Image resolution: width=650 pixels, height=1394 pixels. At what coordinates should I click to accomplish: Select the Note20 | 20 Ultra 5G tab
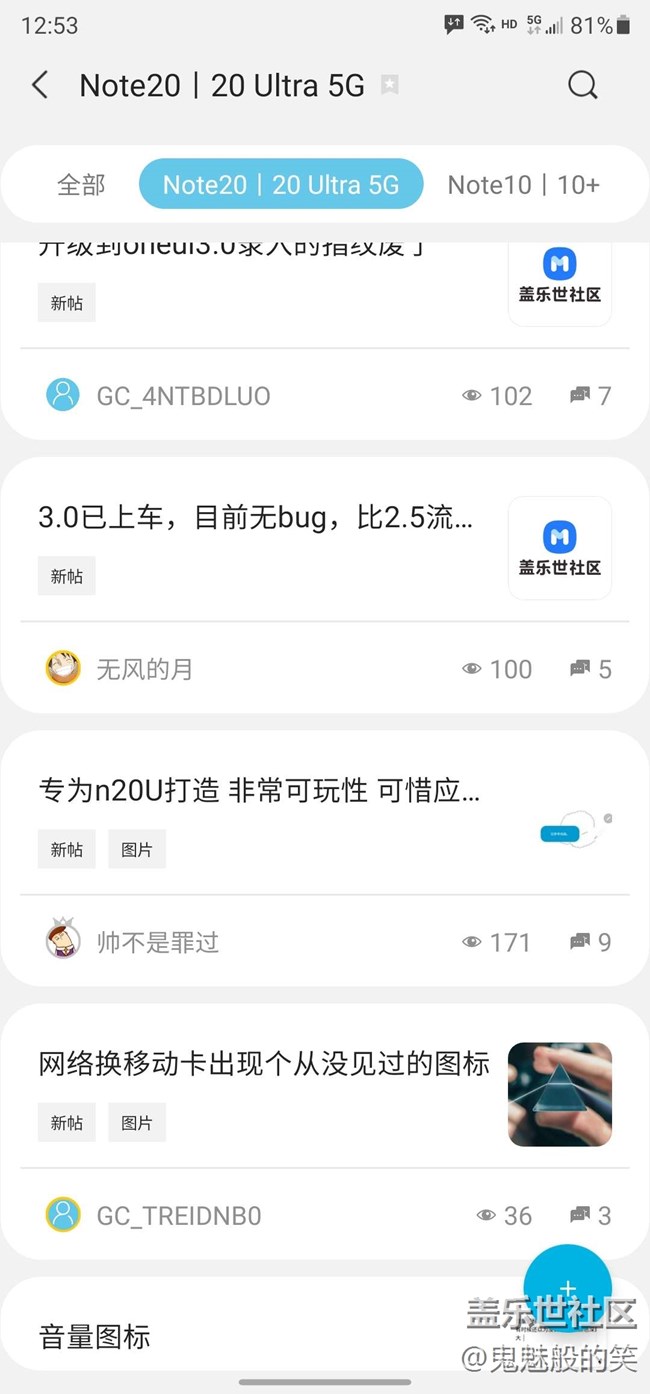(281, 185)
